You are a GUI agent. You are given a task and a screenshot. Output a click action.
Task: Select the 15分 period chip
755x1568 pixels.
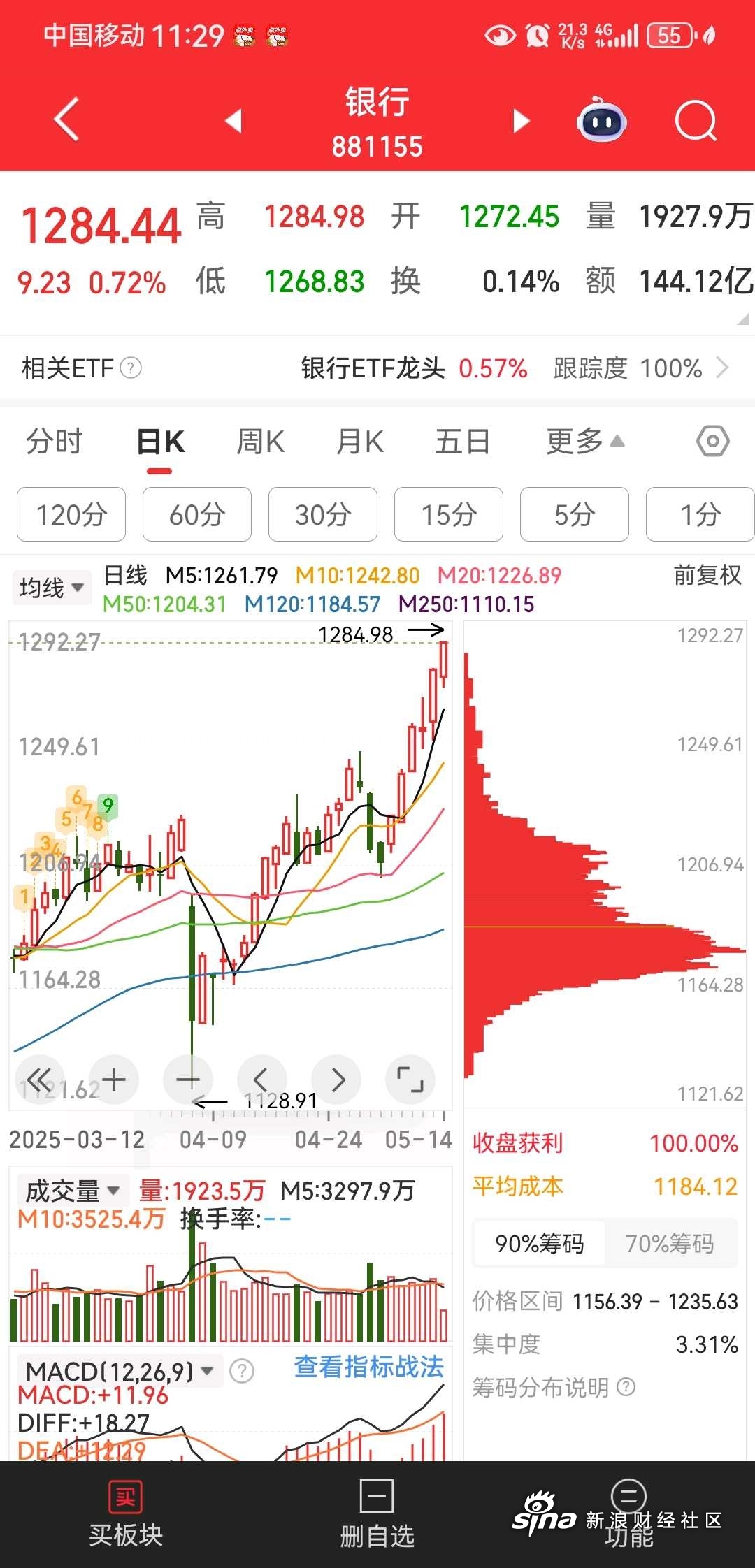449,514
